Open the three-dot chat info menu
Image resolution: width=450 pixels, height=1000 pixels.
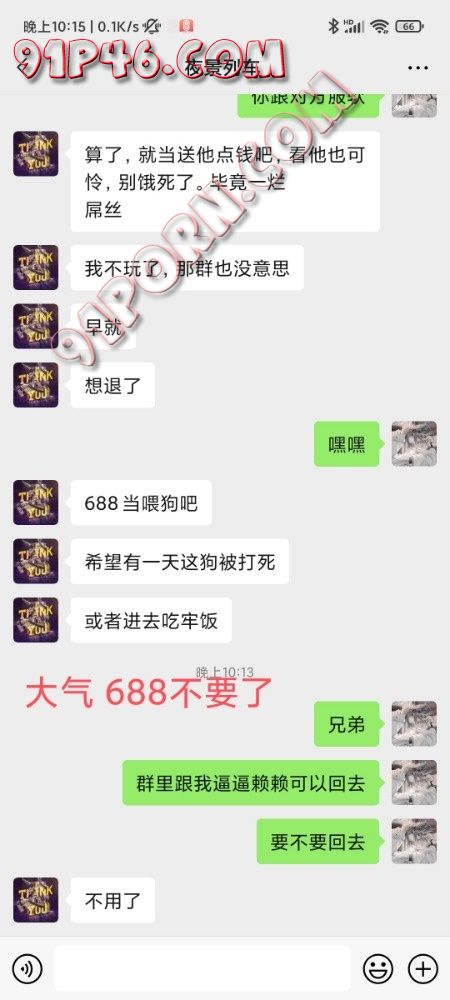pyautogui.click(x=417, y=68)
